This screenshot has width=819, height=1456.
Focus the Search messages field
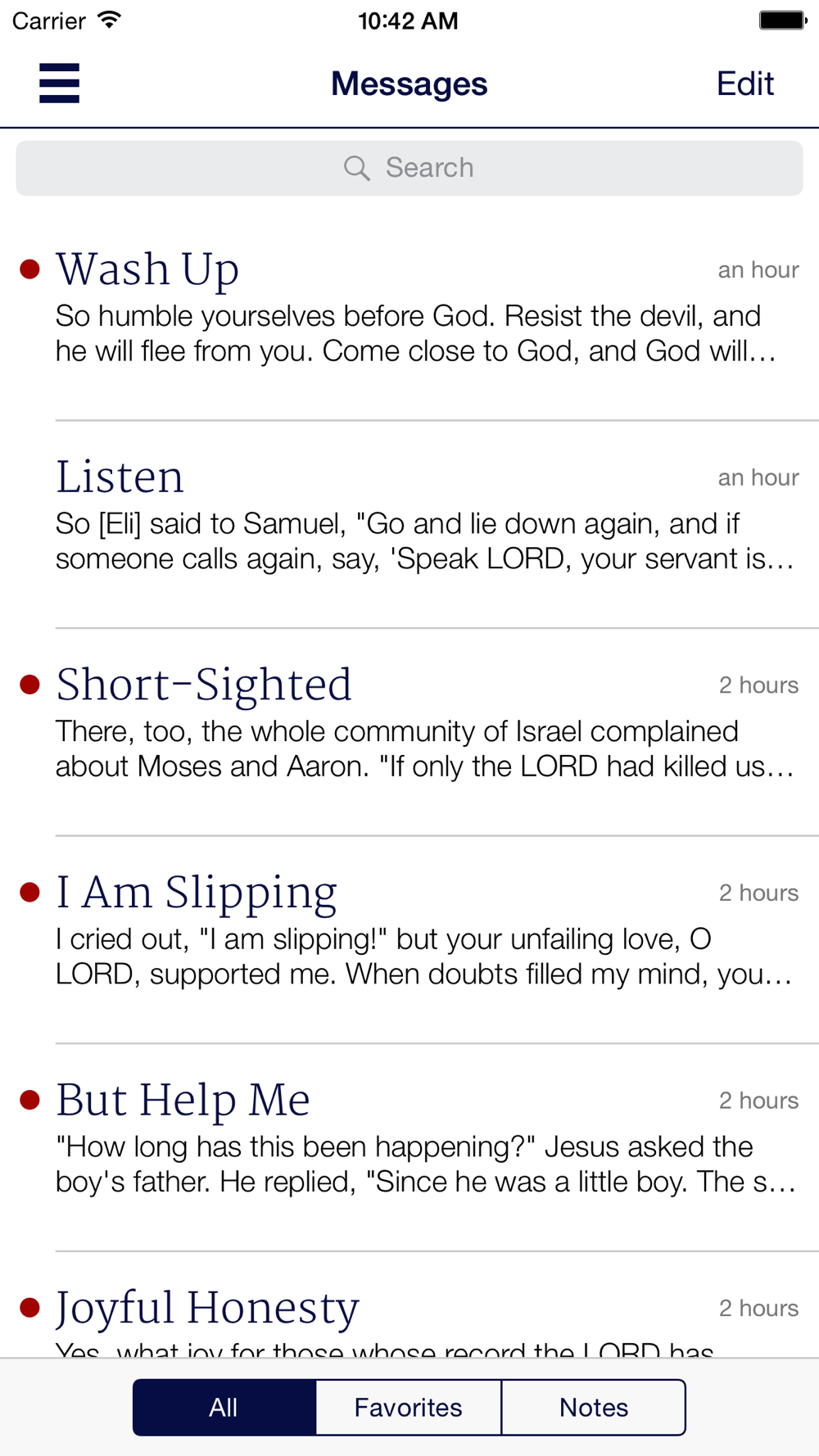(409, 168)
